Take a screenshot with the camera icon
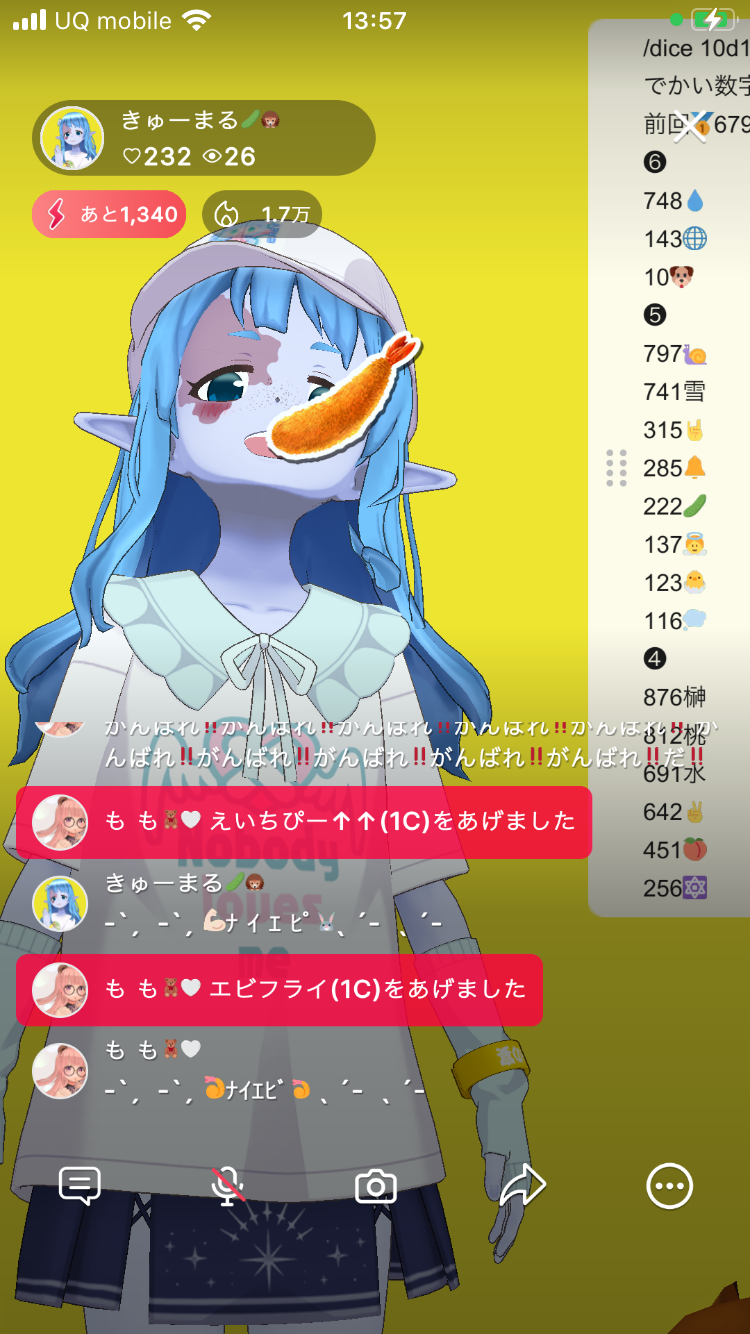 coord(376,1187)
